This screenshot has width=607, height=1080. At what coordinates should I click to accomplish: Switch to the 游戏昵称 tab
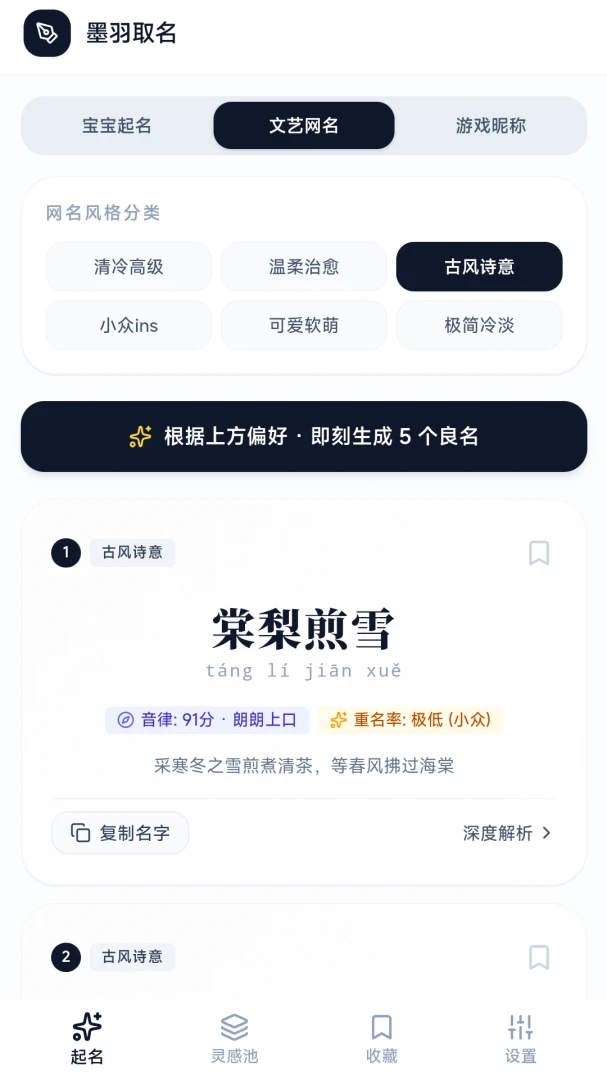coord(491,125)
